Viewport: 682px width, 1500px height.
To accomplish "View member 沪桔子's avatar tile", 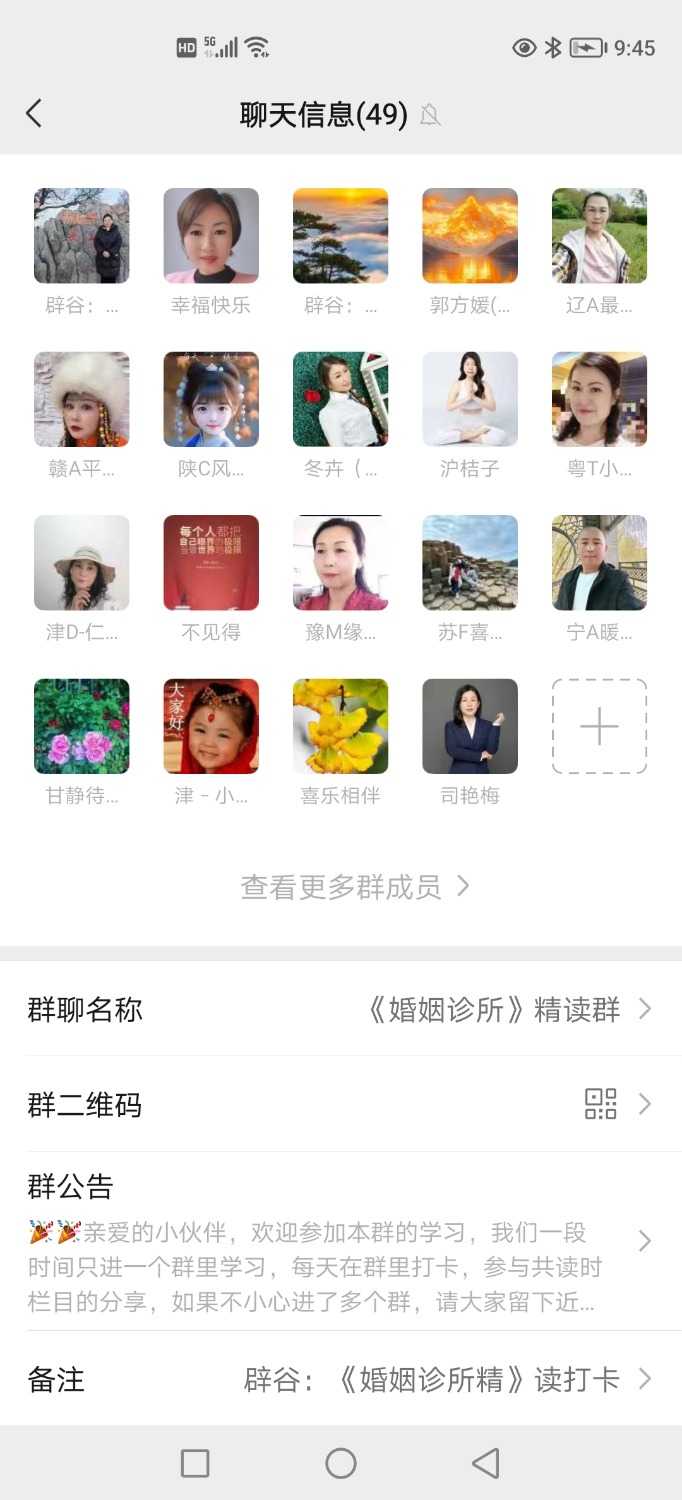I will click(470, 399).
